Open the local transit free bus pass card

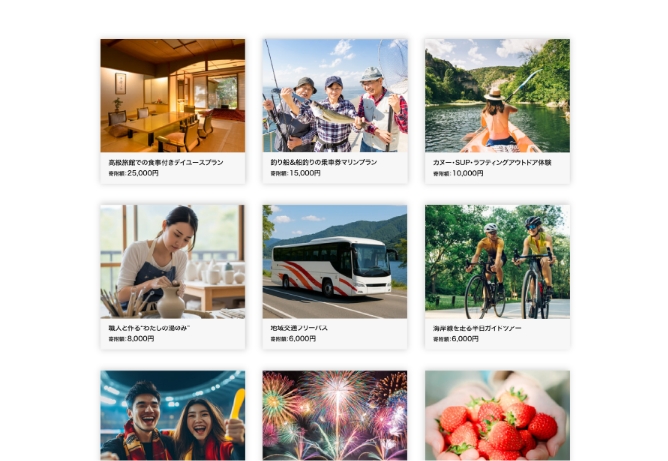[335, 276]
